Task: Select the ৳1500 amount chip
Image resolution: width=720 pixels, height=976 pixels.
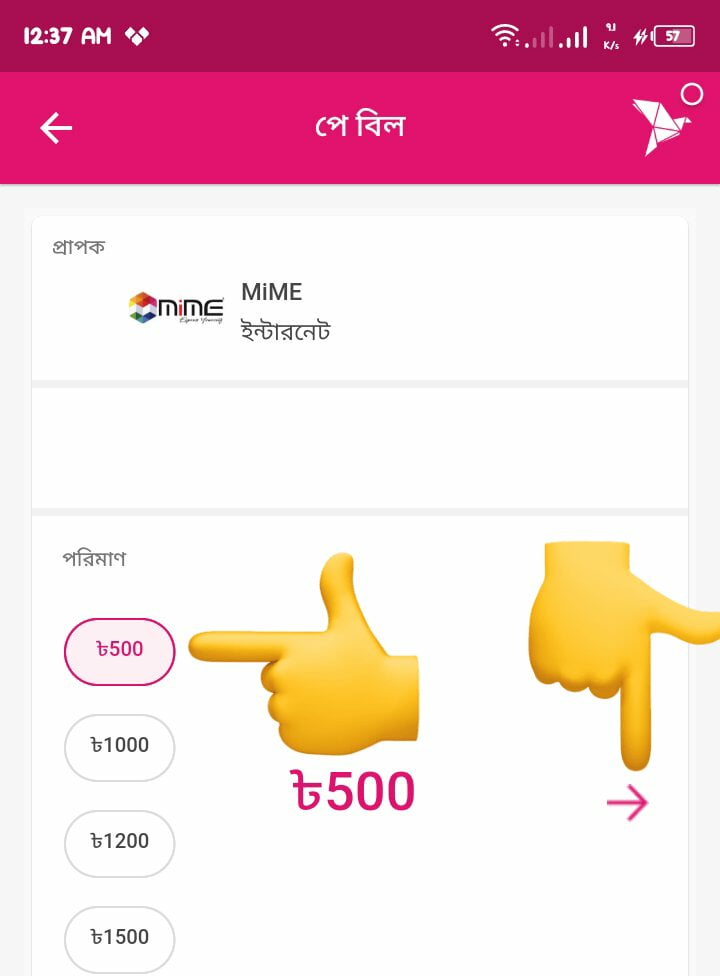Action: 120,938
